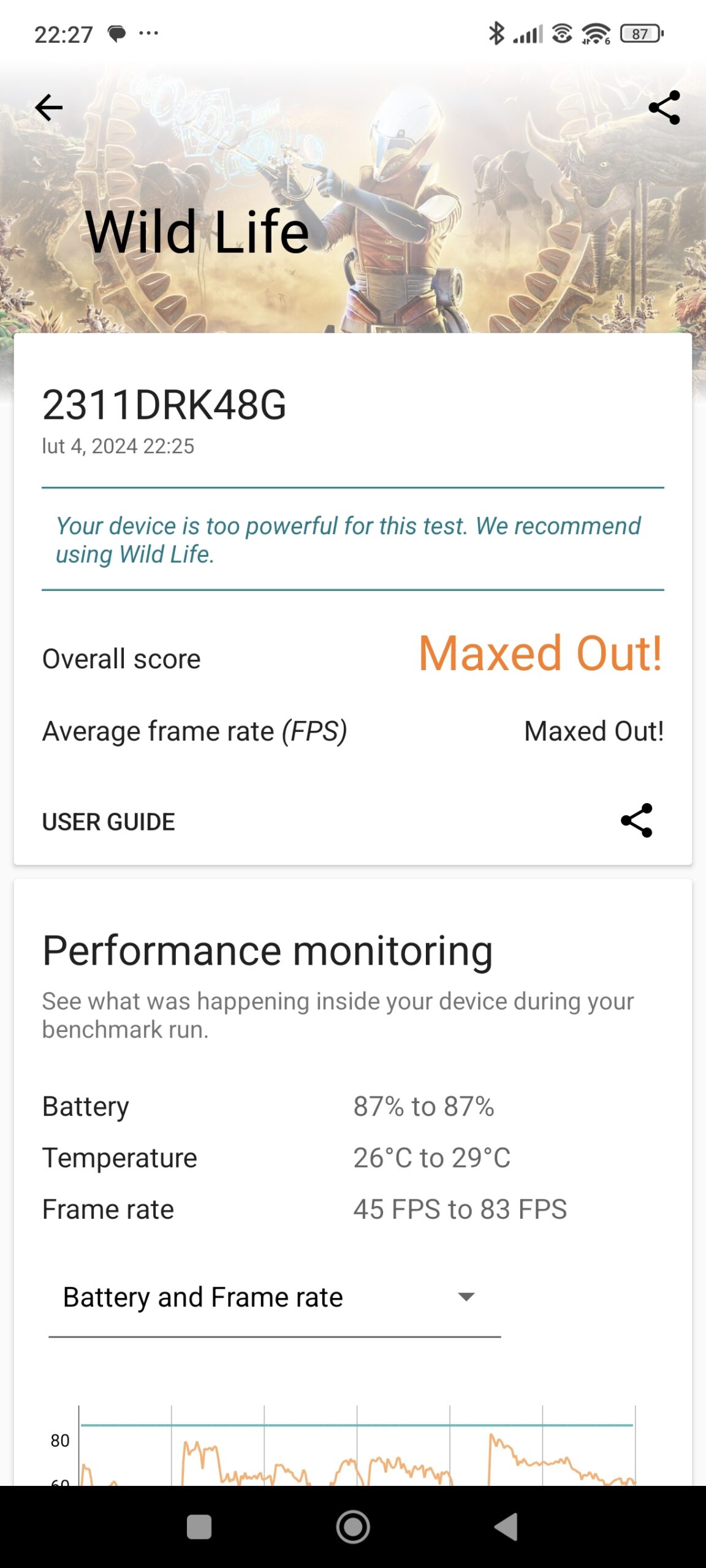Expand the Battery and Frame rate dropdown
The image size is (706, 1568).
pos(275,1297)
